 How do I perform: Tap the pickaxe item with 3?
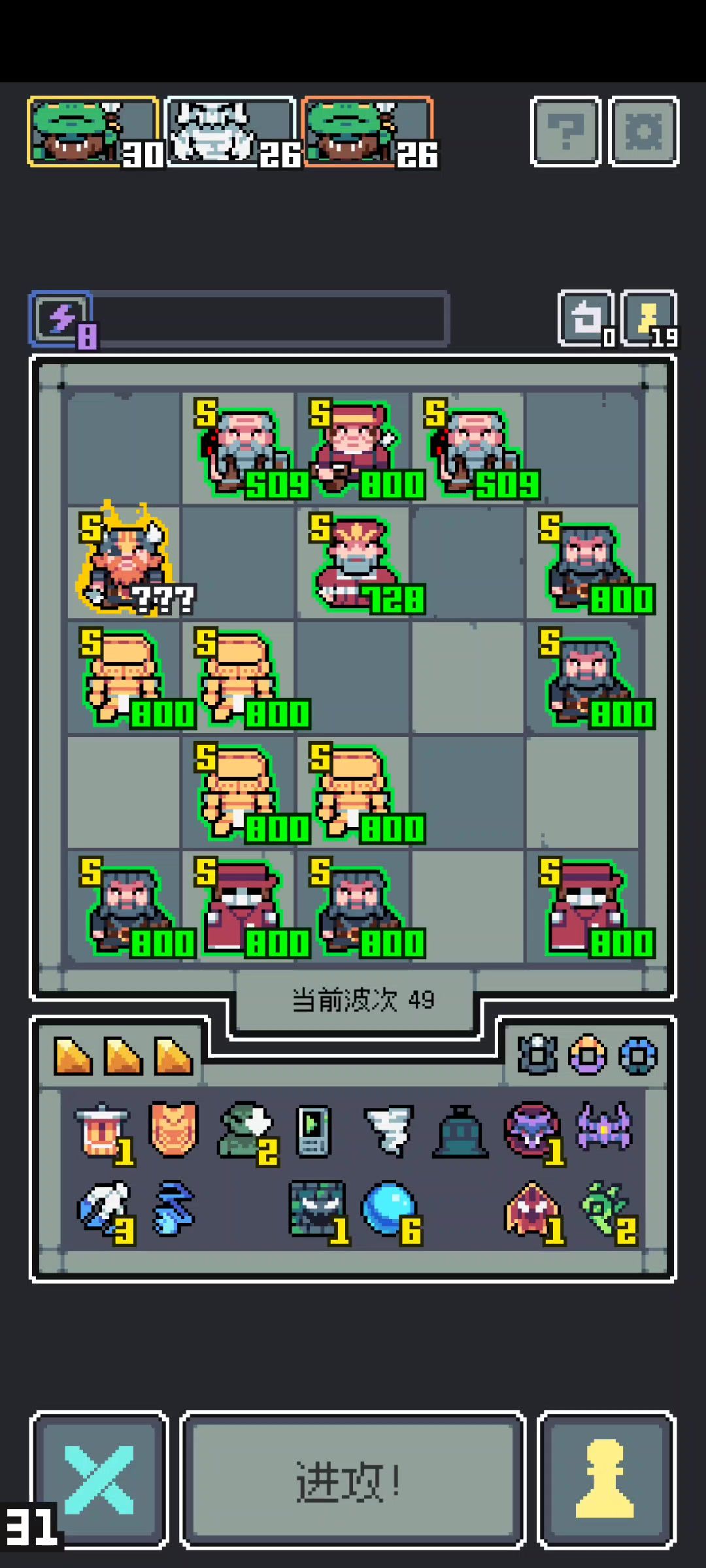103,1209
